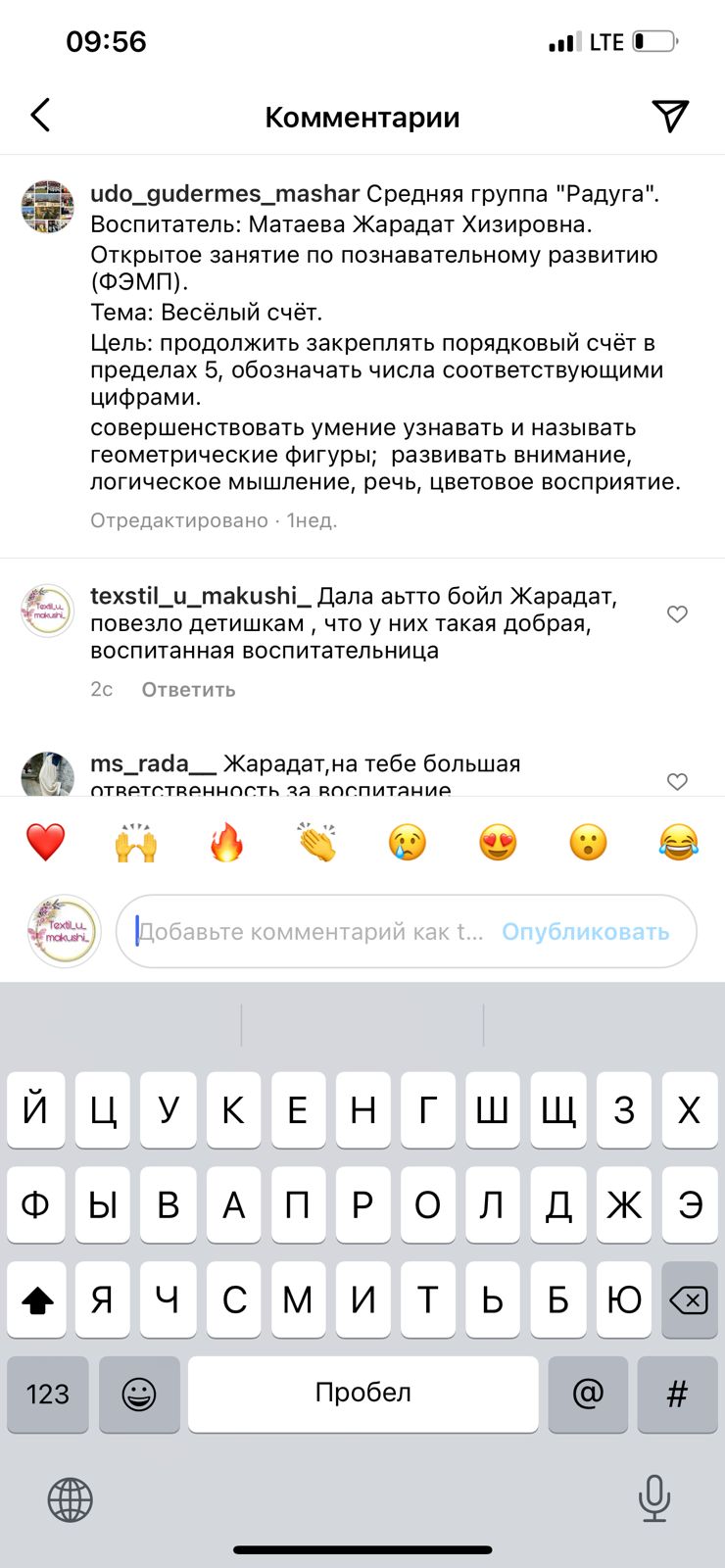Start voice dictation with microphone key

pyautogui.click(x=653, y=1497)
